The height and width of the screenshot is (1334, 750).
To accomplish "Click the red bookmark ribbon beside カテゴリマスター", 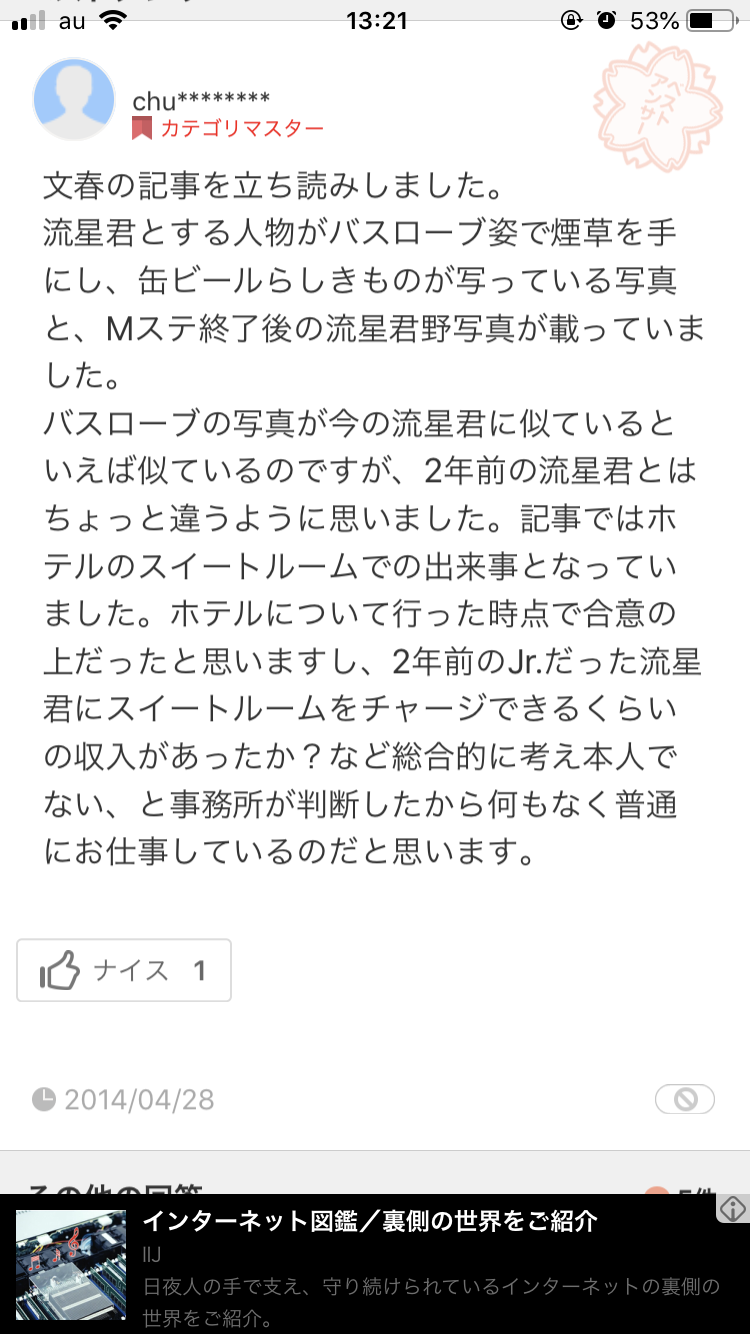I will 140,128.
